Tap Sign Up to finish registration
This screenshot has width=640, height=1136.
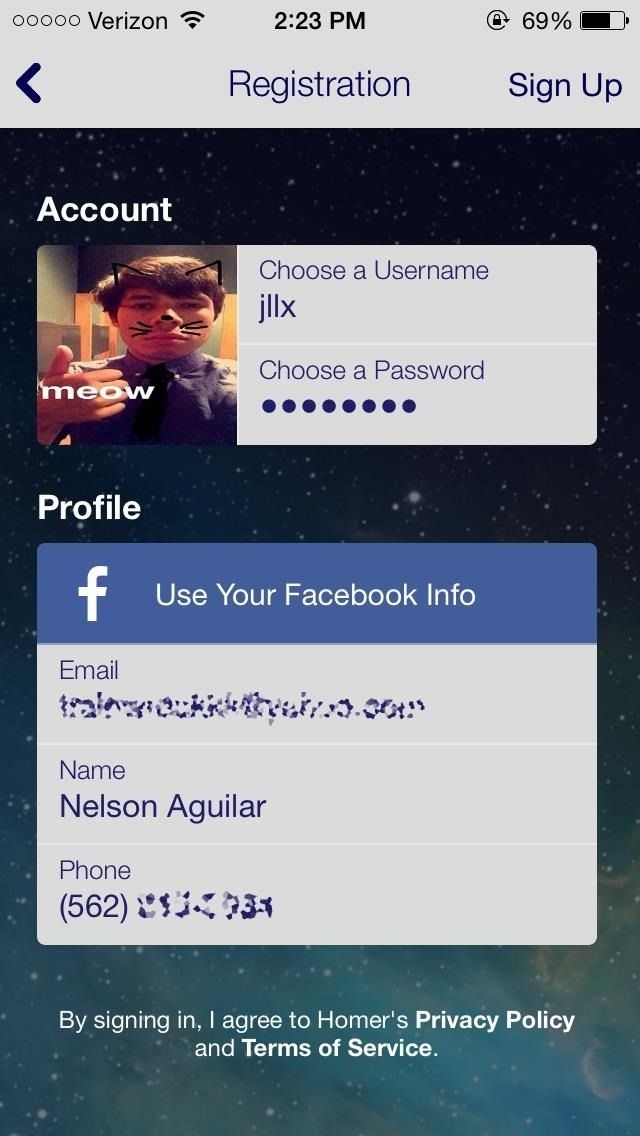point(564,86)
